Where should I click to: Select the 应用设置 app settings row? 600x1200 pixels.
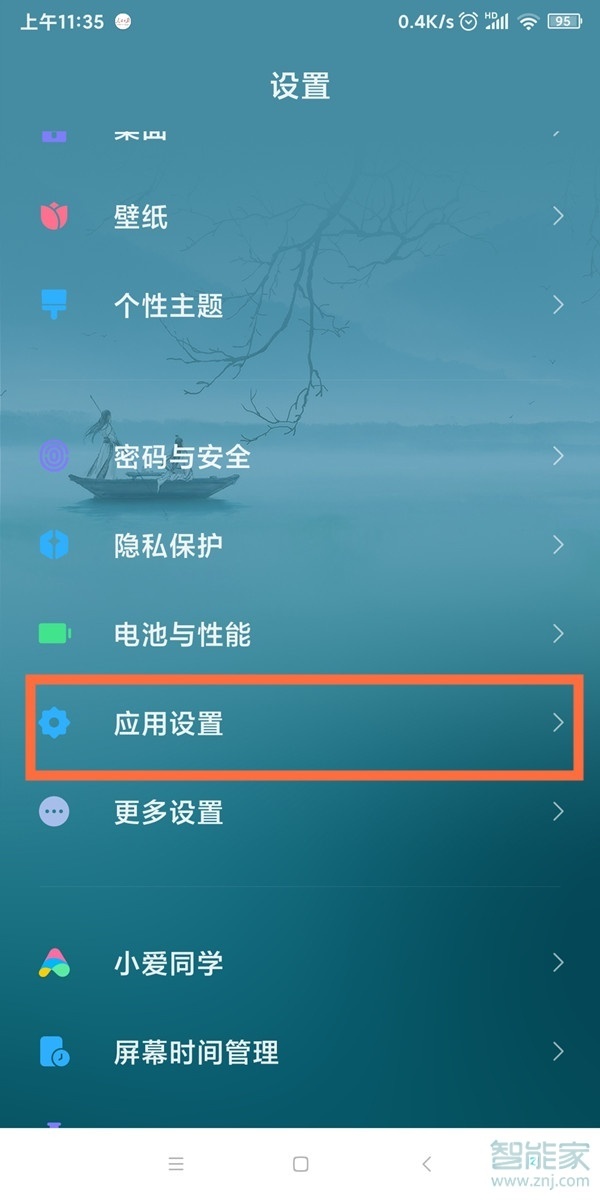[300, 723]
